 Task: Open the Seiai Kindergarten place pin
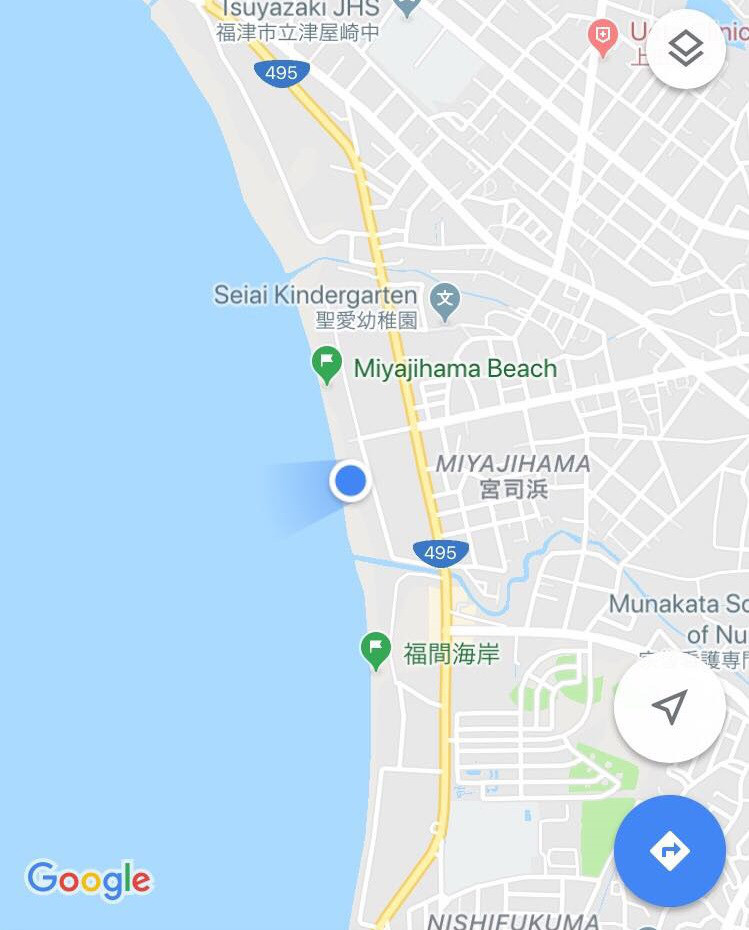tap(445, 297)
